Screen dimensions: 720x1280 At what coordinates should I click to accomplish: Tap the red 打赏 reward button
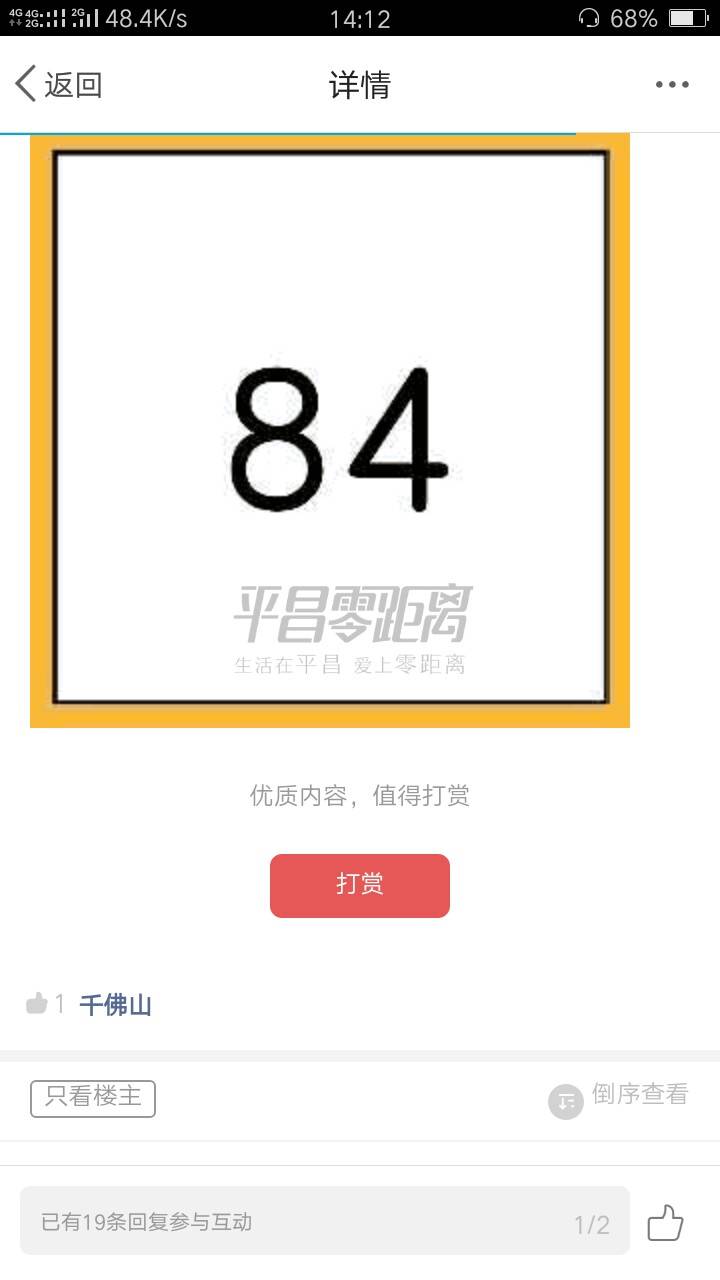click(360, 885)
